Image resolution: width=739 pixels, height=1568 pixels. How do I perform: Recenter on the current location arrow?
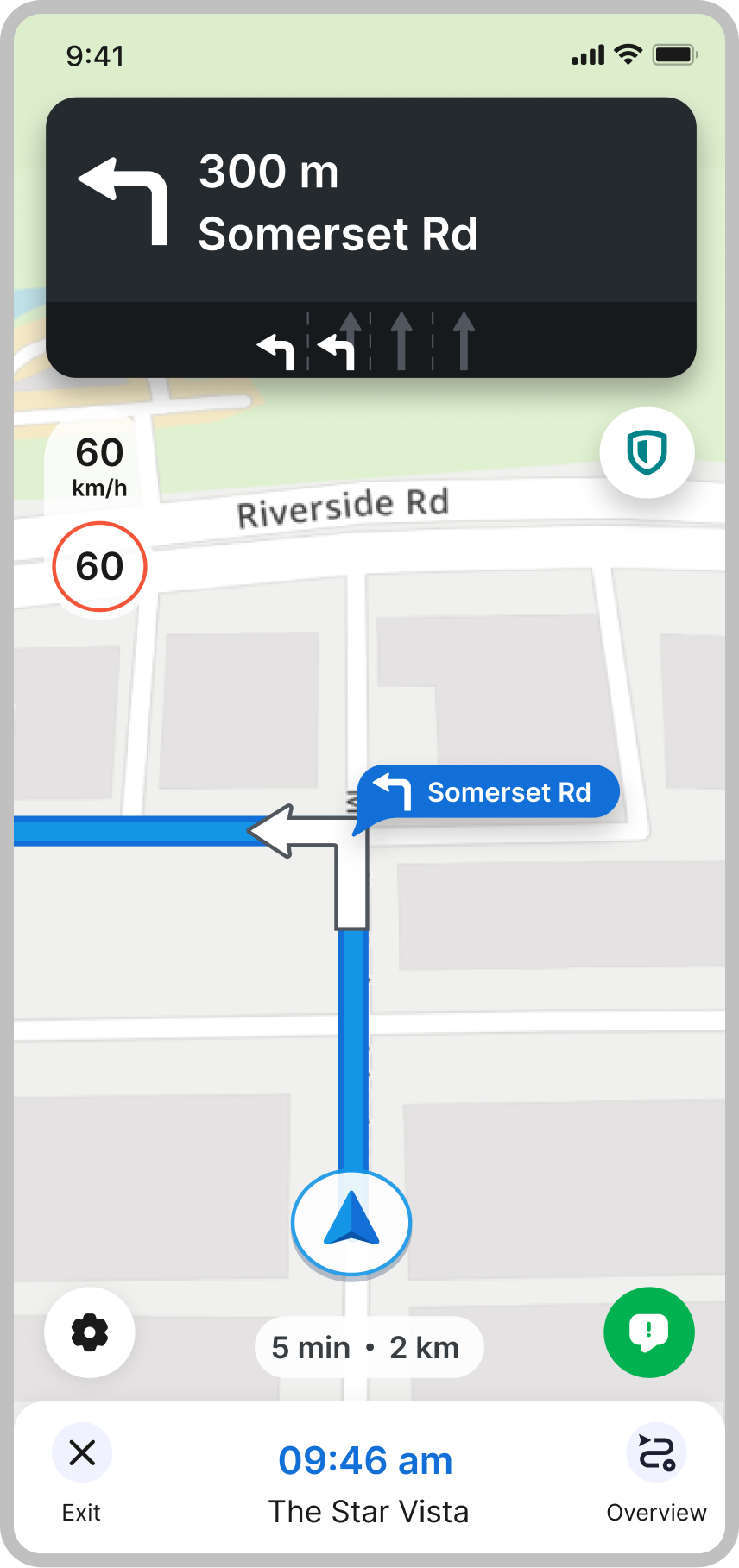tap(351, 1222)
